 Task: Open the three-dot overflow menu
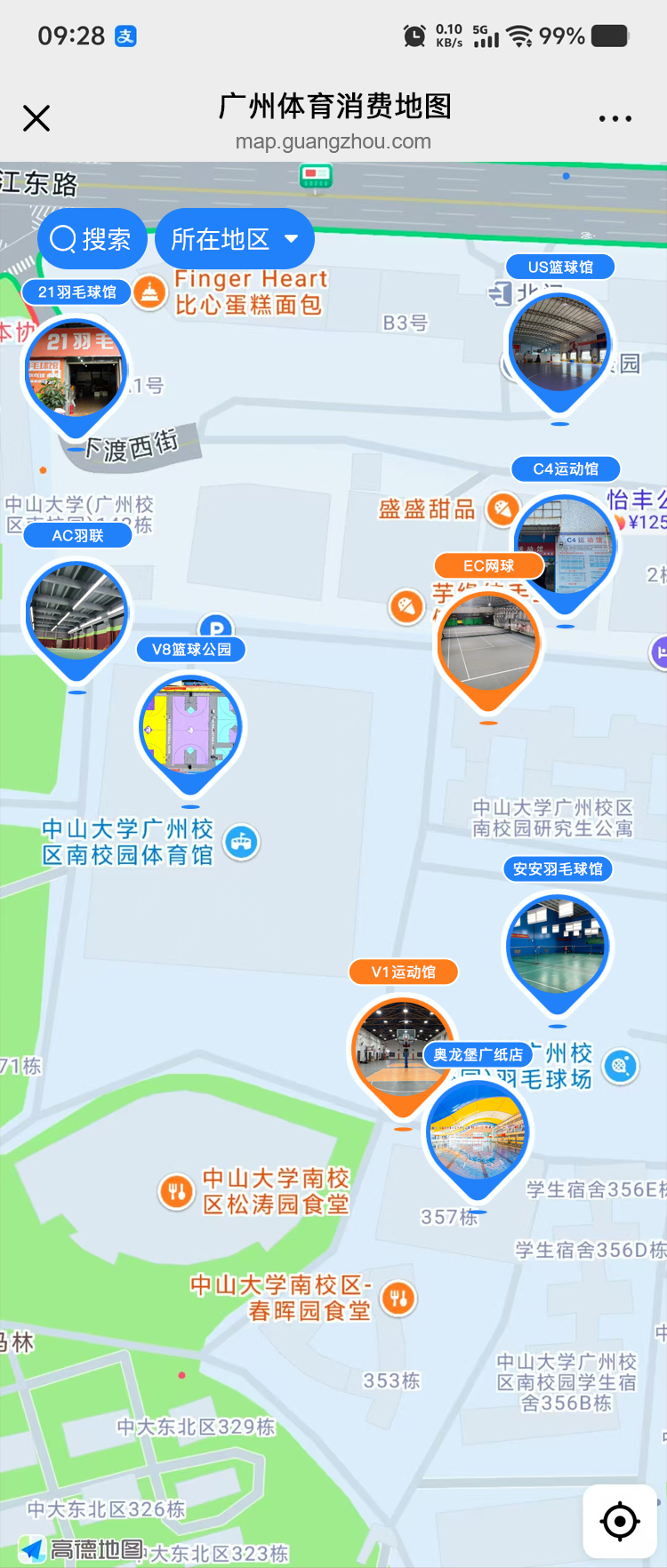pyautogui.click(x=615, y=118)
